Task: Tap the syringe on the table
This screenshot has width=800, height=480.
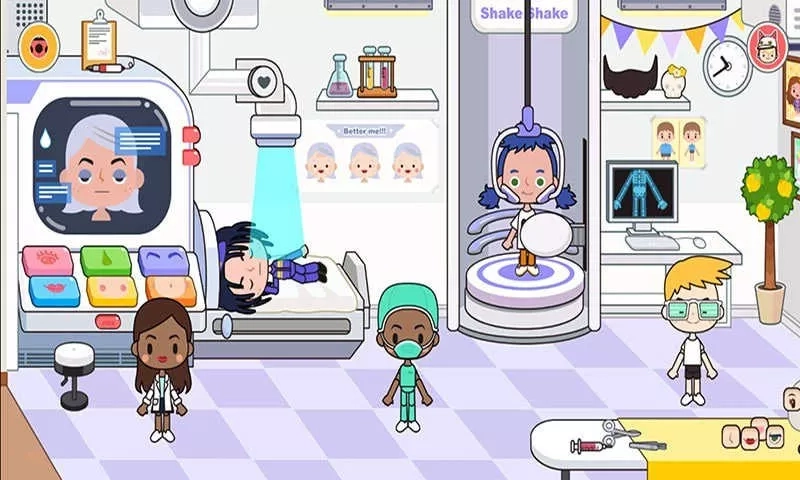Action: pyautogui.click(x=590, y=445)
